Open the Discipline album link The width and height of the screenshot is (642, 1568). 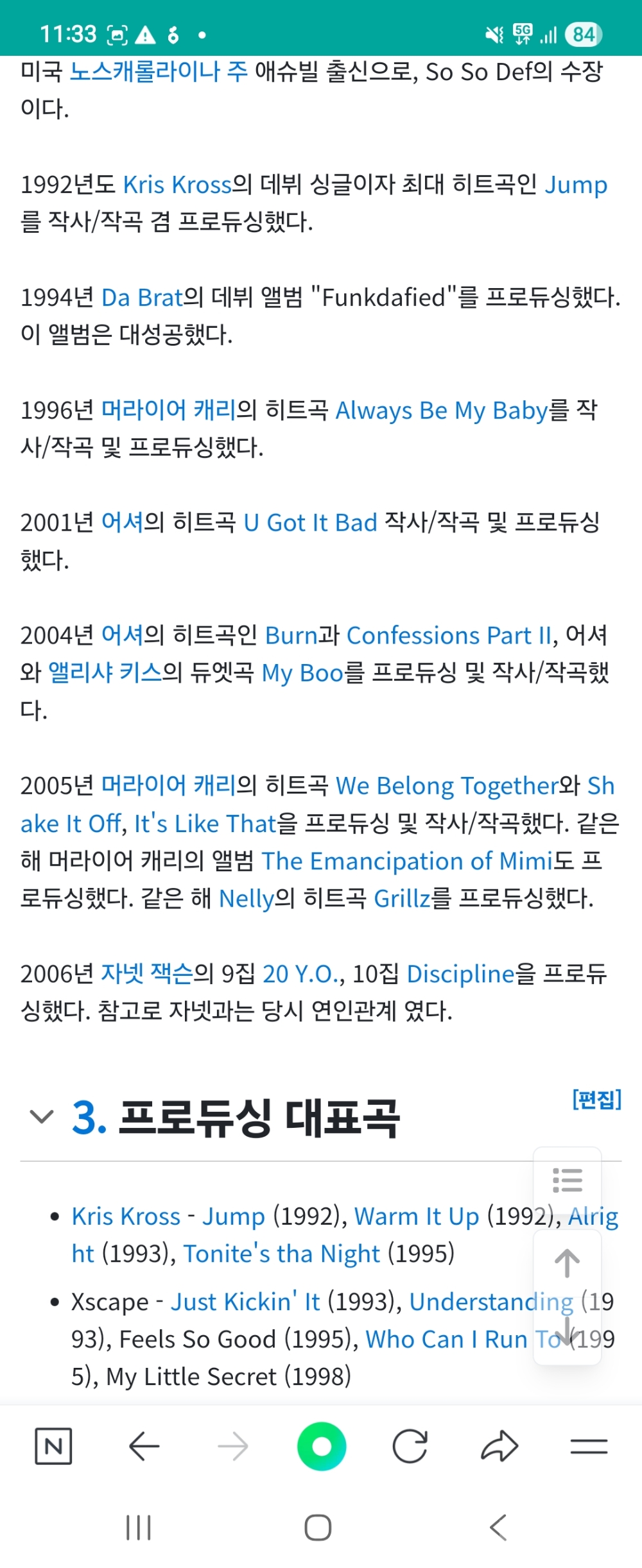tap(460, 974)
